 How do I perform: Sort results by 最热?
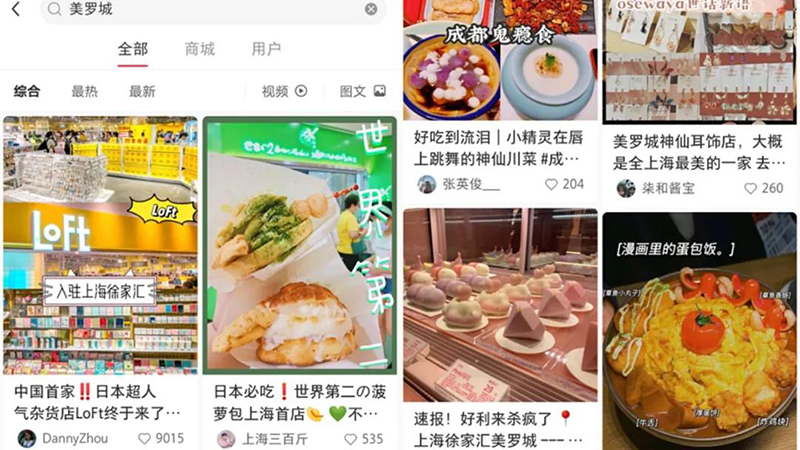point(84,91)
